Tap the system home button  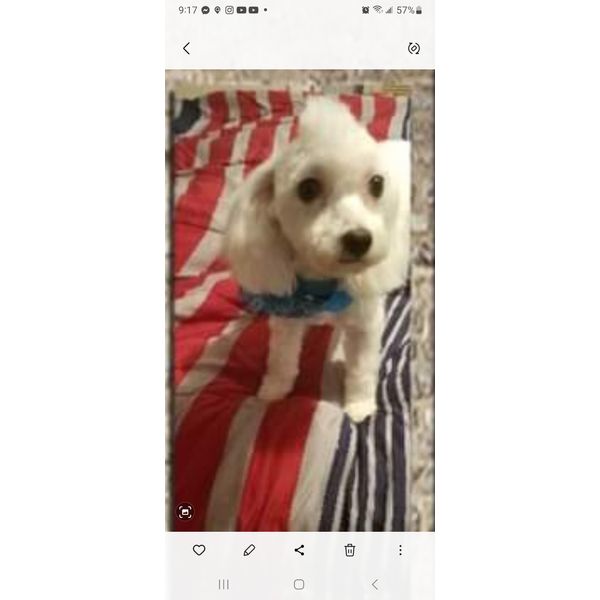[299, 584]
